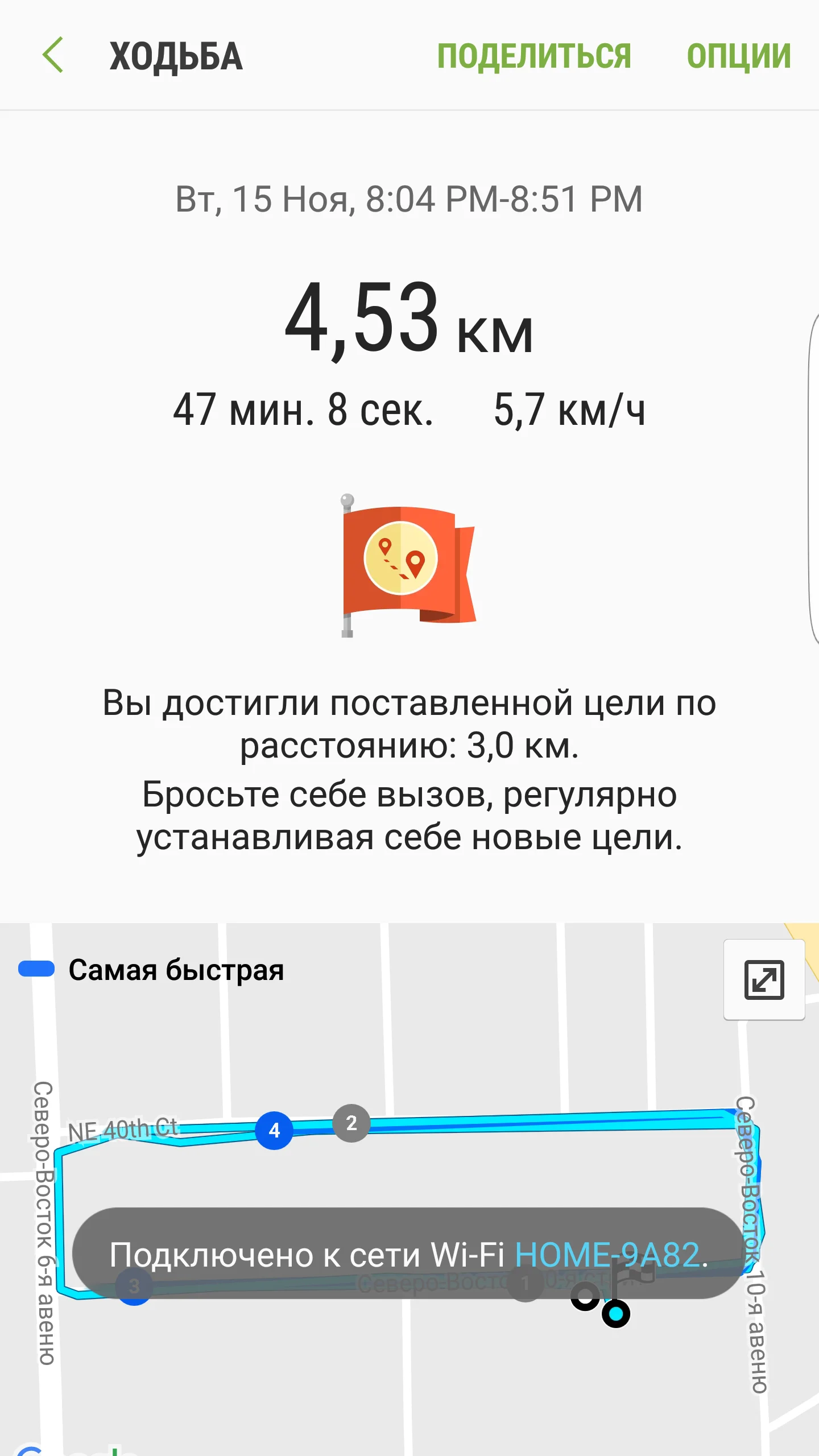Tap lap marker 4 on the map

(x=274, y=1130)
